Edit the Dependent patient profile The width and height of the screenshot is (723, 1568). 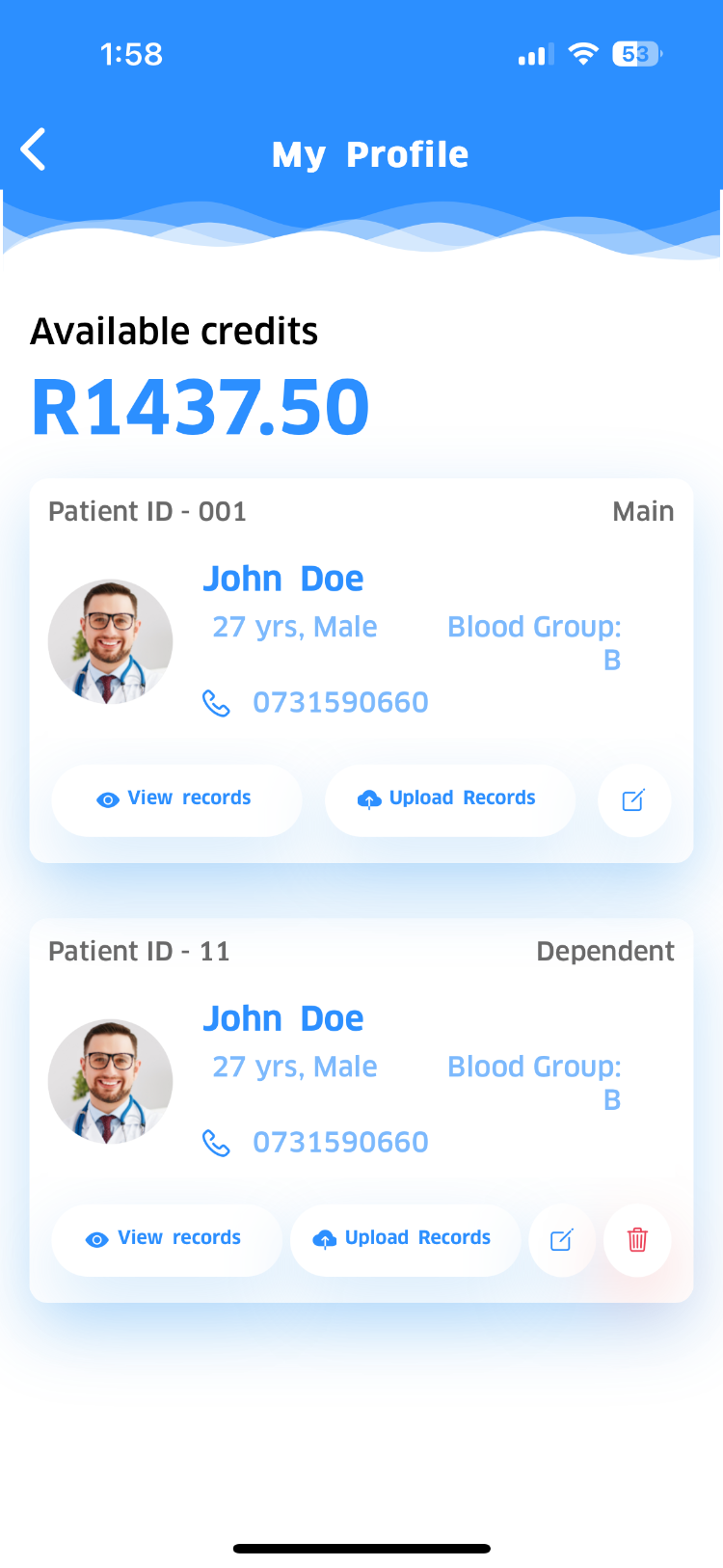pyautogui.click(x=561, y=1239)
